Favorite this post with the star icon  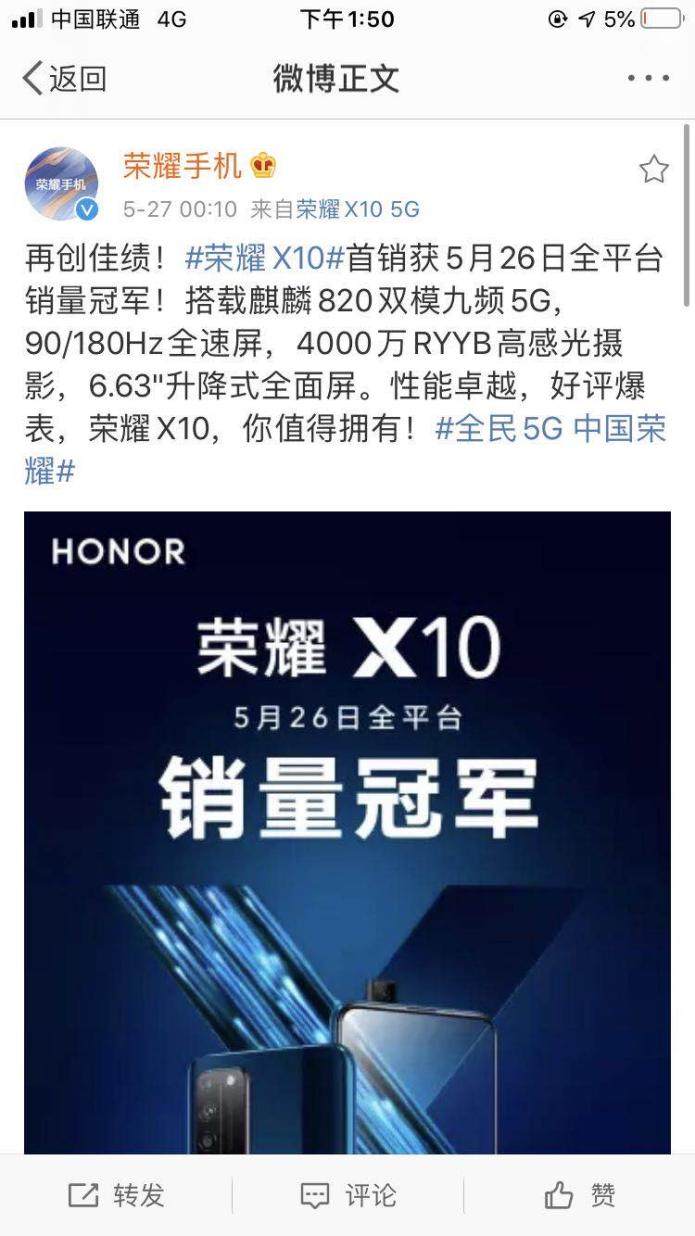click(653, 170)
